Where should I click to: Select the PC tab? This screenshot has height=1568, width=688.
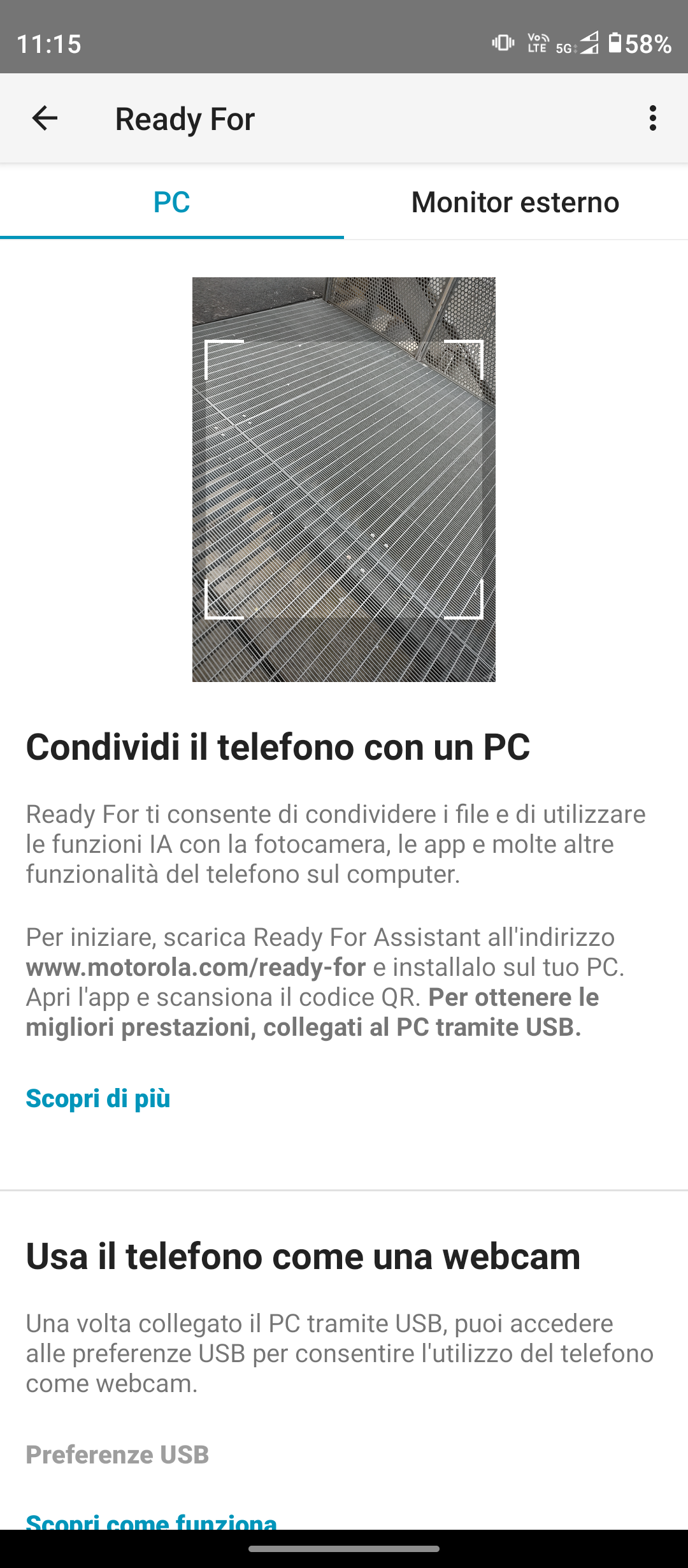[x=171, y=202]
